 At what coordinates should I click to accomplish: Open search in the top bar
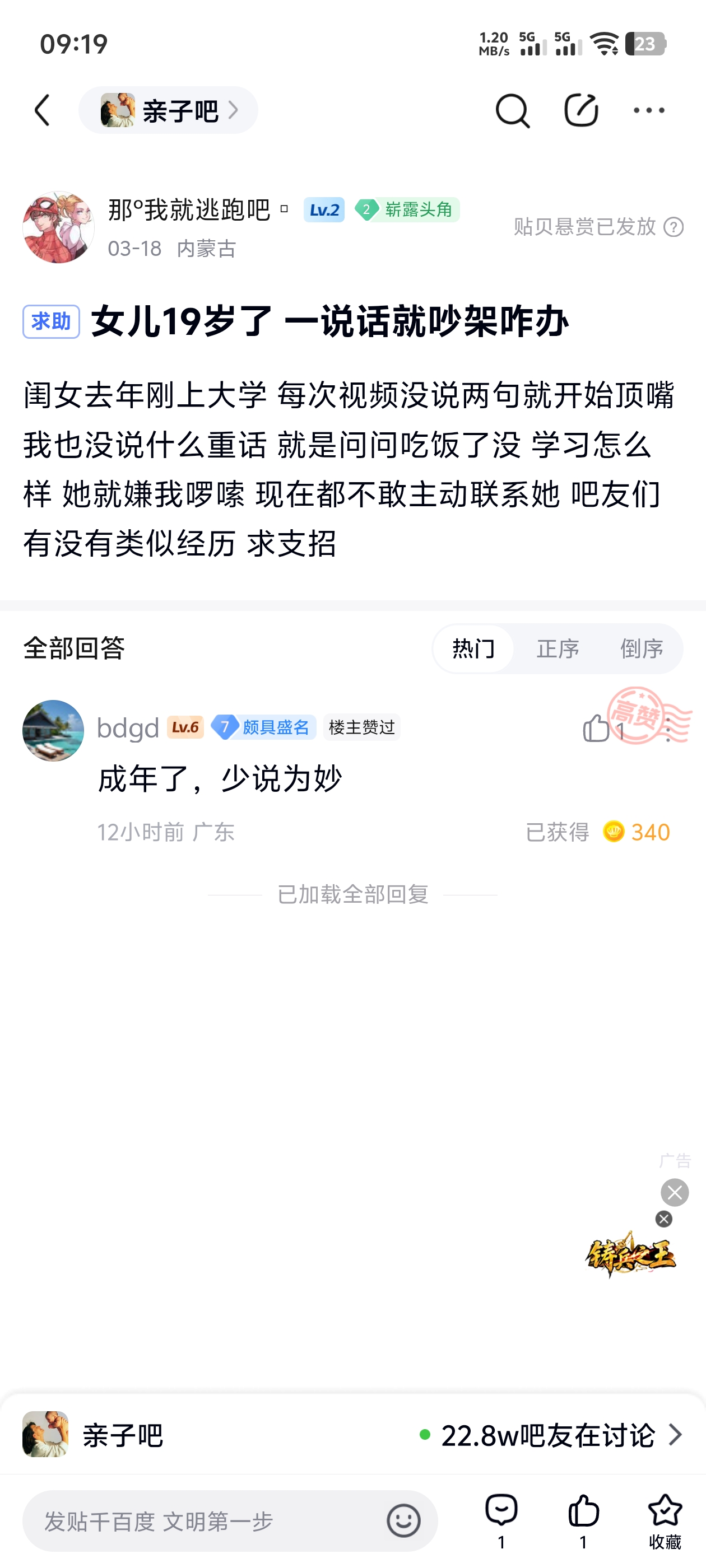pyautogui.click(x=512, y=110)
